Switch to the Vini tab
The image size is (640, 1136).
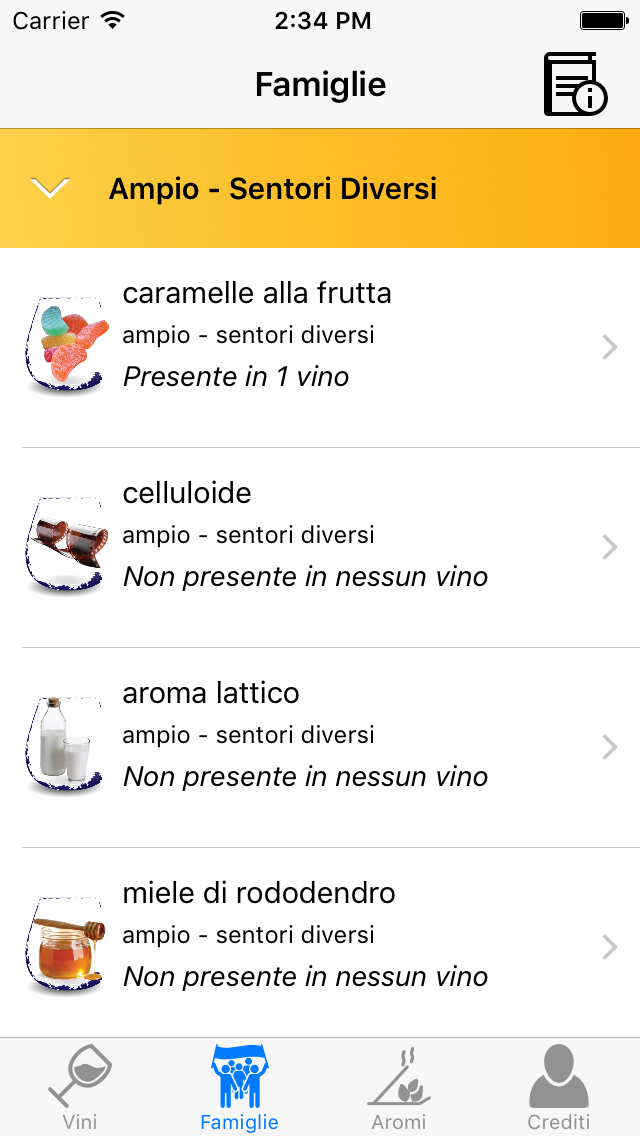[80, 1088]
